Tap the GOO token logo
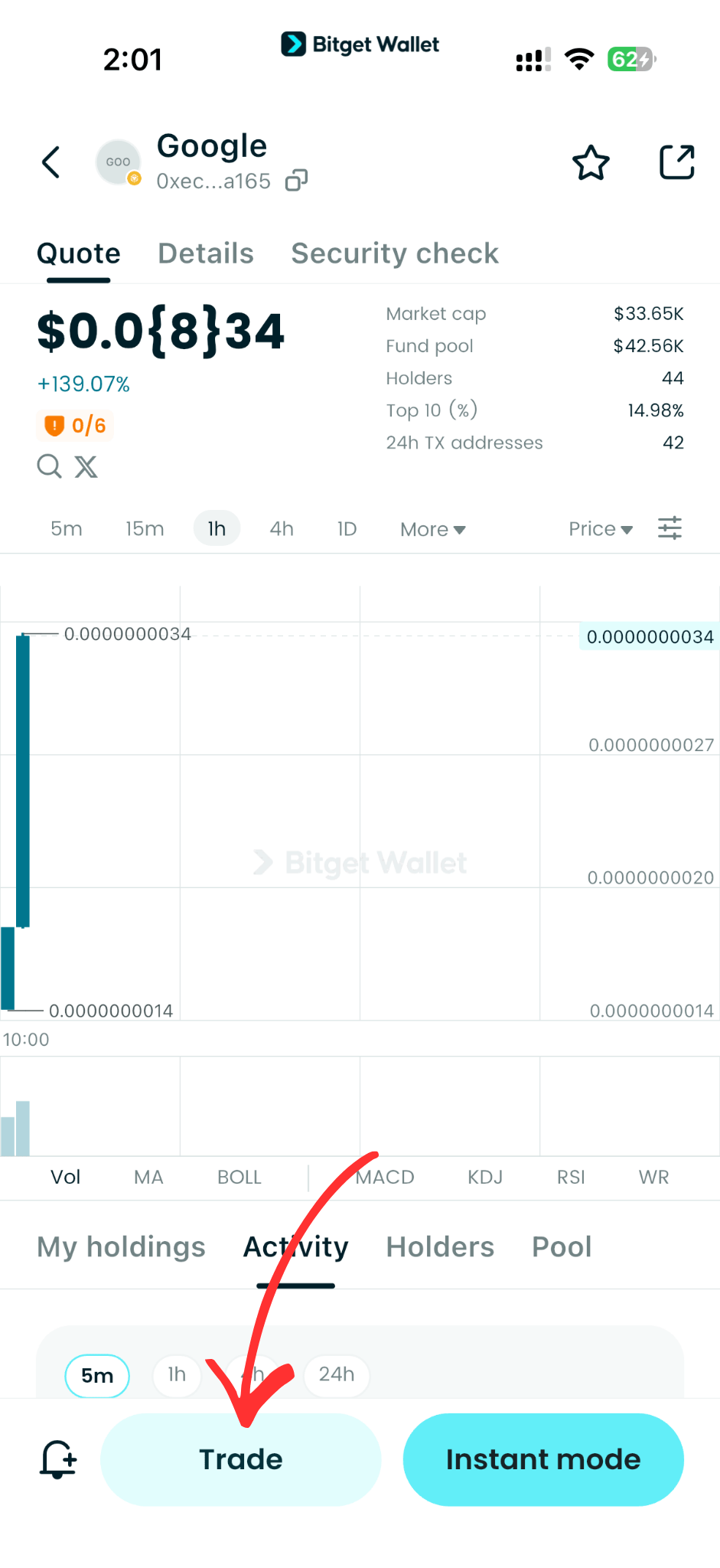 [x=118, y=162]
